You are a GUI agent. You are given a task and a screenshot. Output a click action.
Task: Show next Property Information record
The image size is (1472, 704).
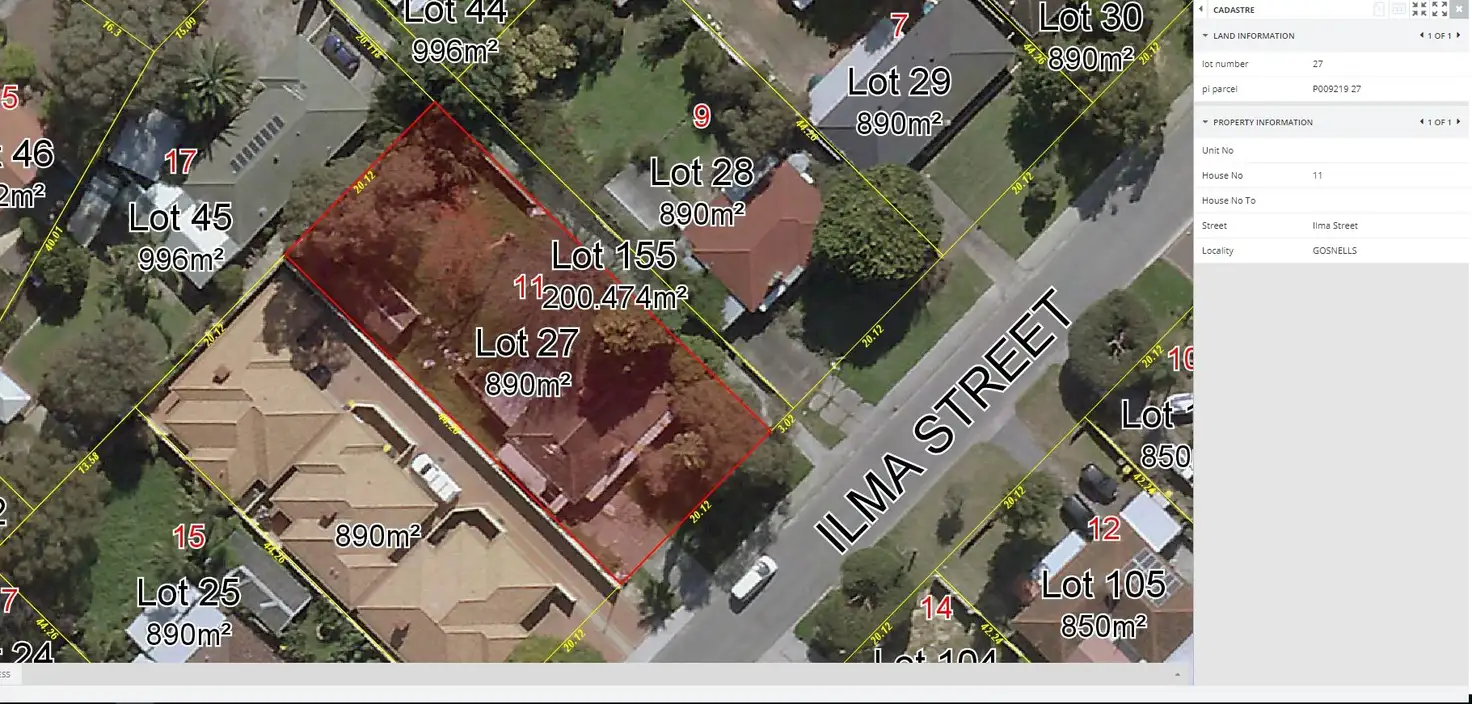click(x=1458, y=122)
